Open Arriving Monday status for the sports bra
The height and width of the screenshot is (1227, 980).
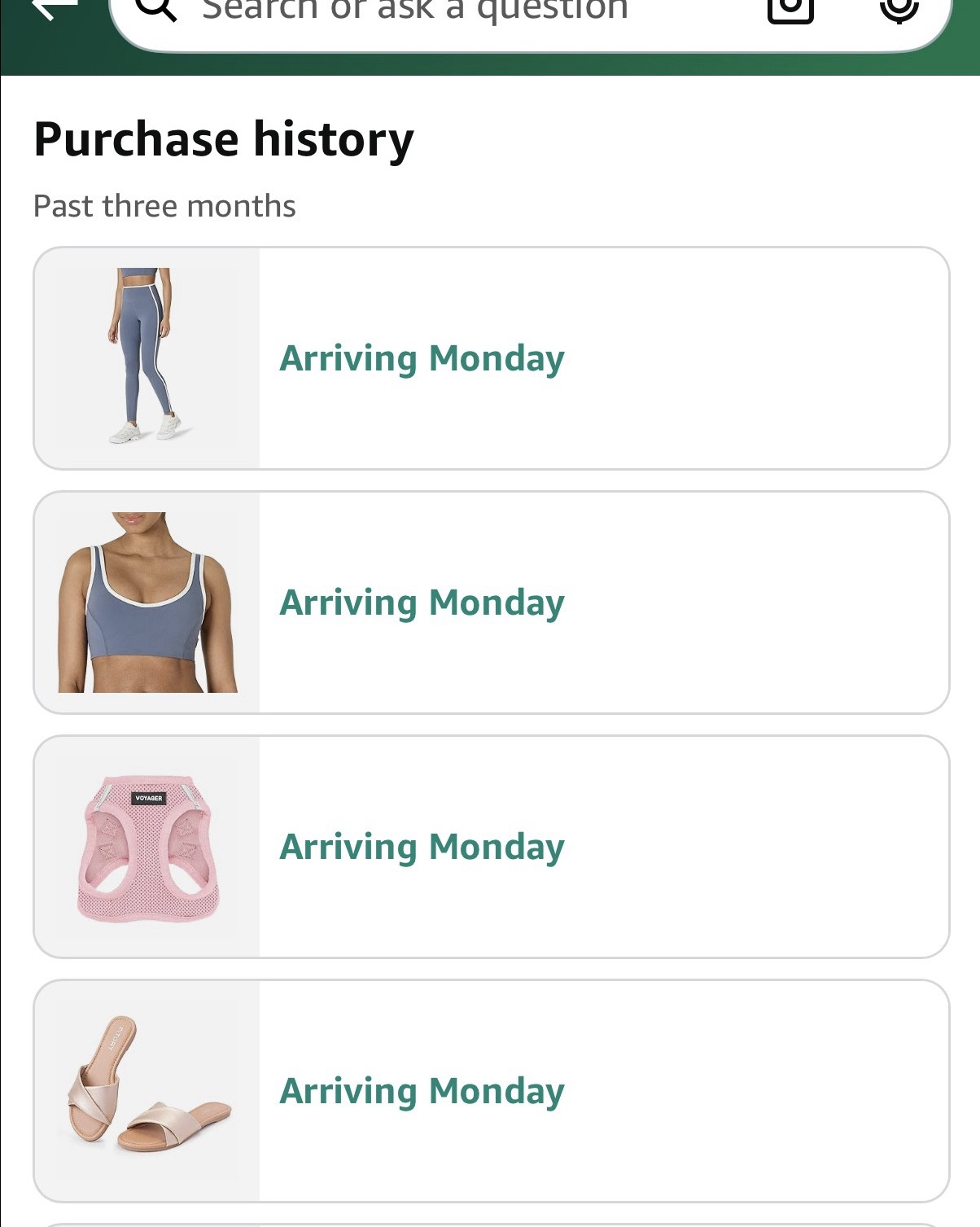(422, 603)
